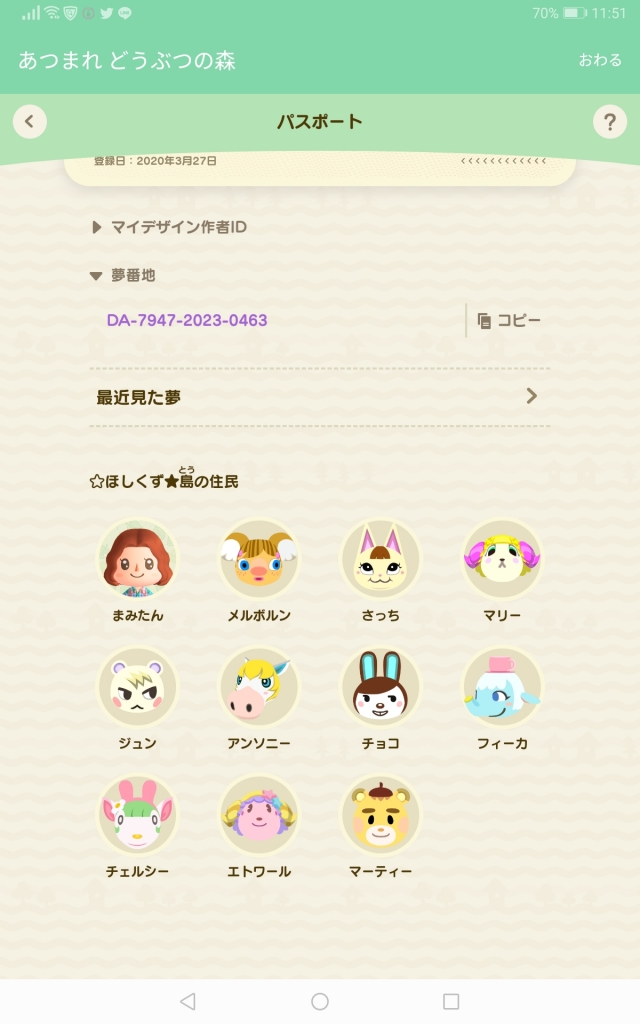The width and height of the screenshot is (640, 1024).
Task: Show resident マーティー
Action: [x=381, y=816]
